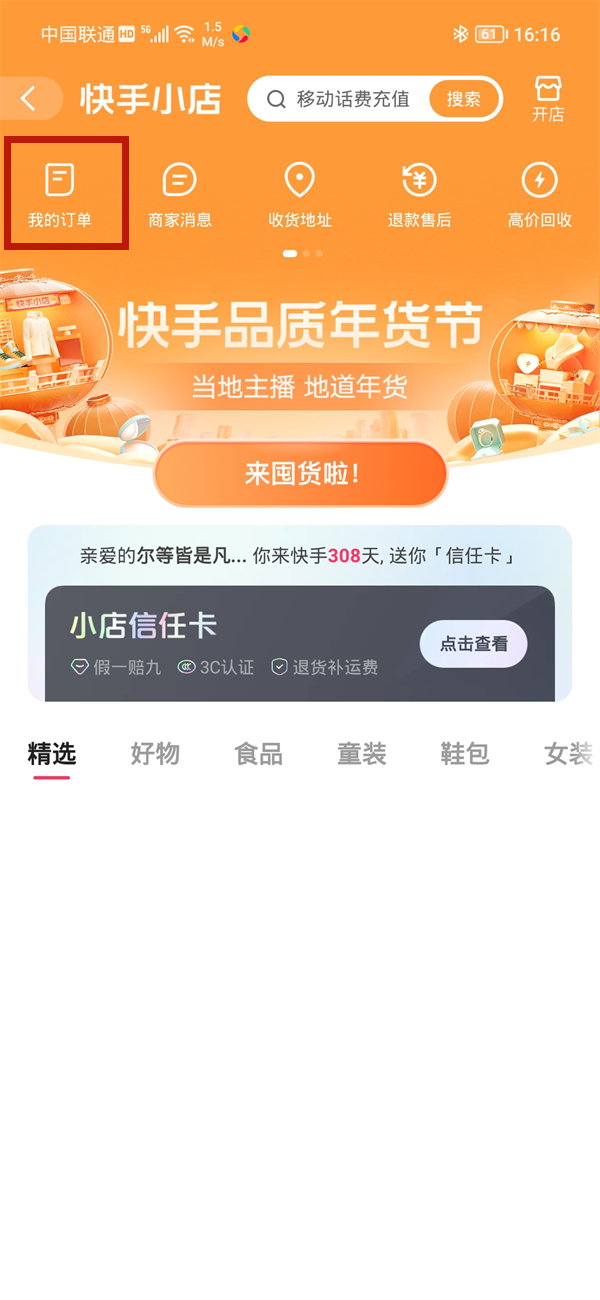
Task: Tap 点击查看 on the trust card
Action: tap(473, 644)
